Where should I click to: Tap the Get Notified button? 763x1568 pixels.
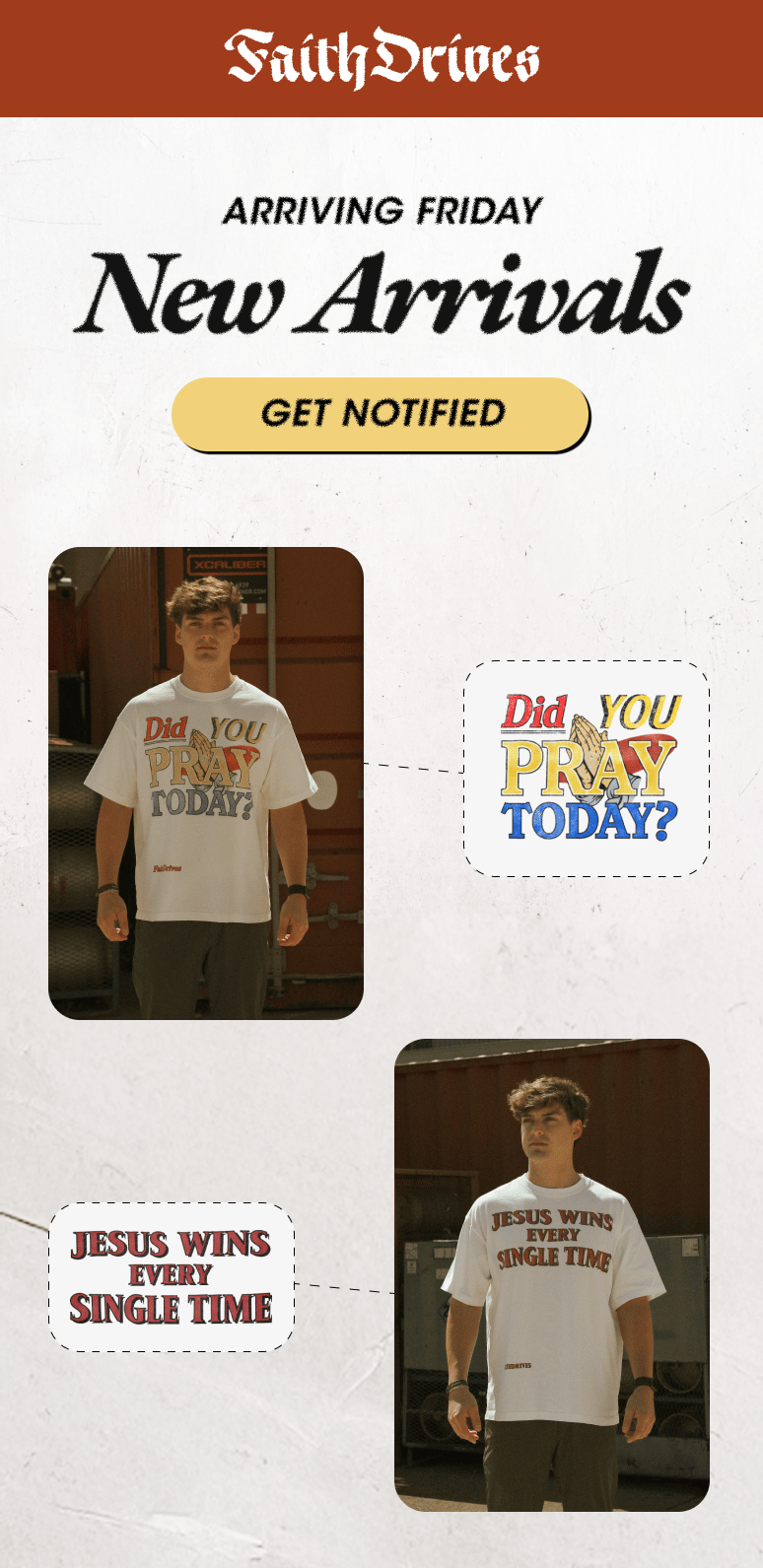(381, 414)
